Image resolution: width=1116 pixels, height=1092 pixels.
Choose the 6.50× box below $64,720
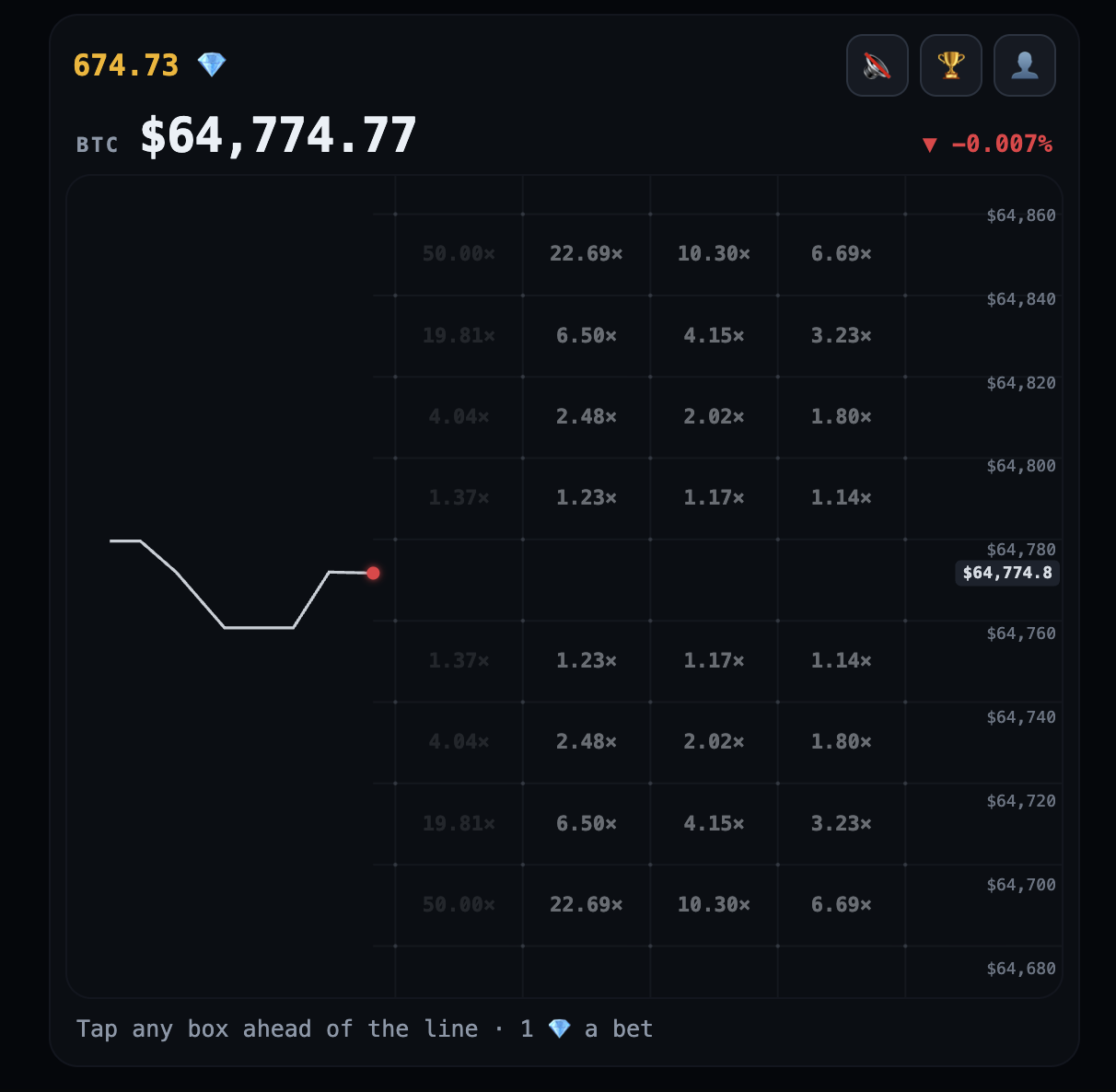click(587, 824)
